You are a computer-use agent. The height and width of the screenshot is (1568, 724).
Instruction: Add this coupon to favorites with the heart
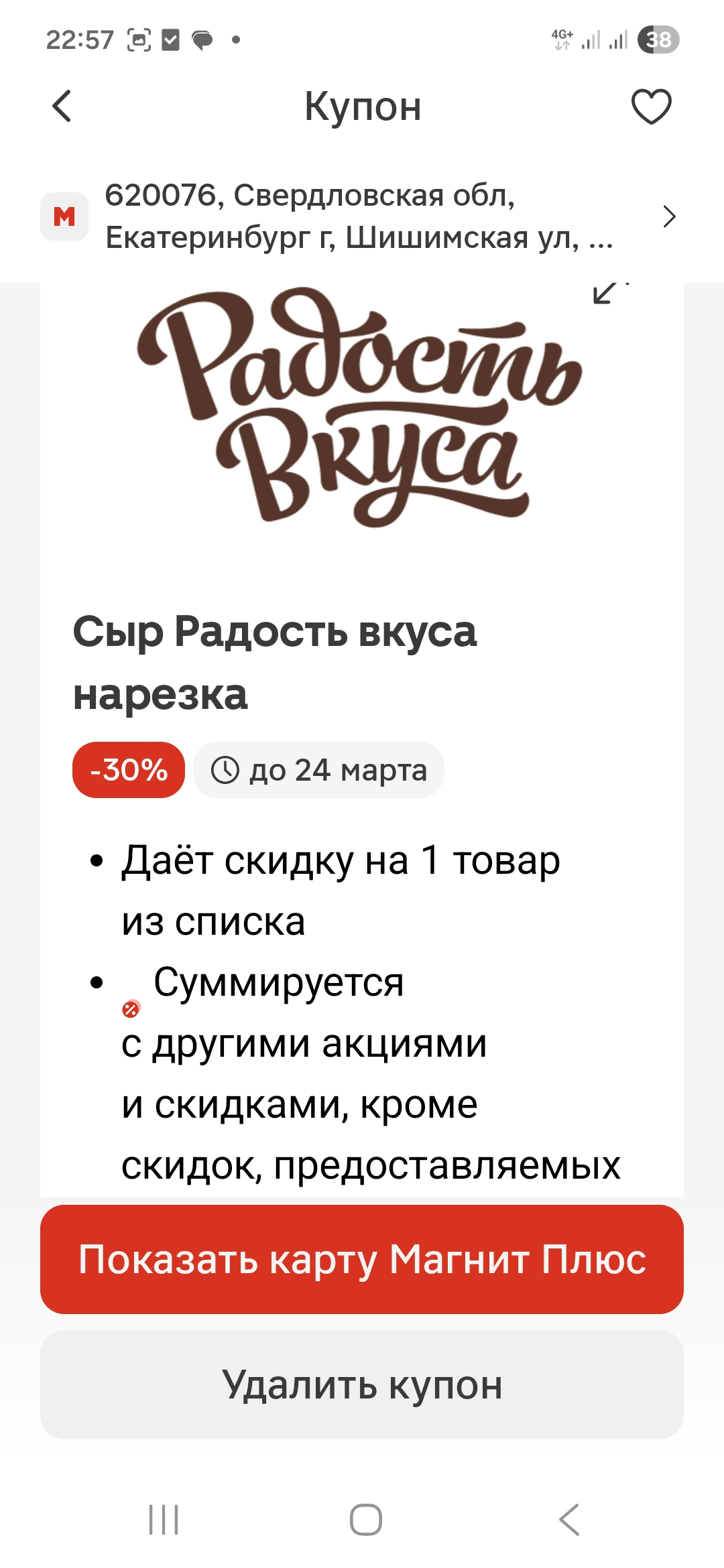(x=651, y=107)
